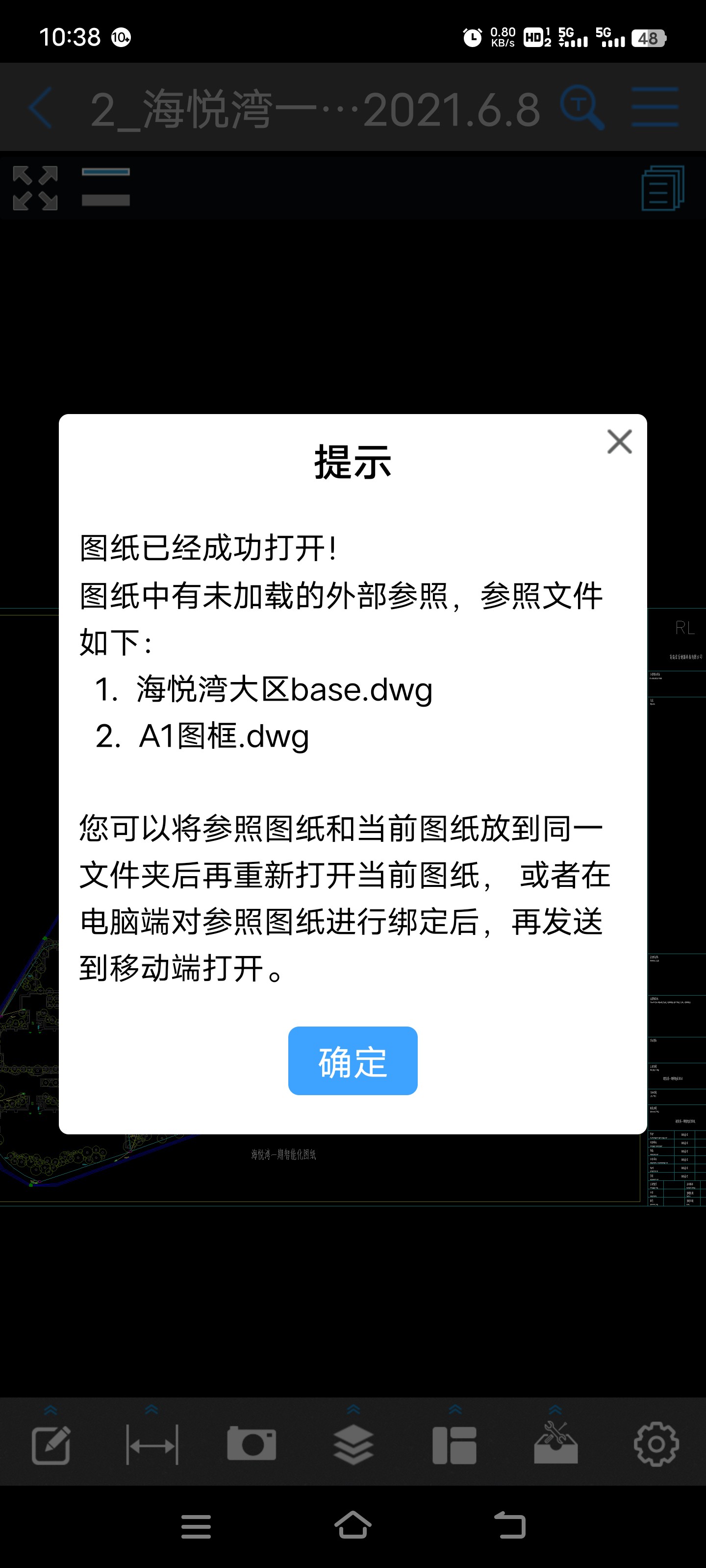The height and width of the screenshot is (1568, 706).
Task: Go back from the drawing viewer
Action: click(41, 108)
